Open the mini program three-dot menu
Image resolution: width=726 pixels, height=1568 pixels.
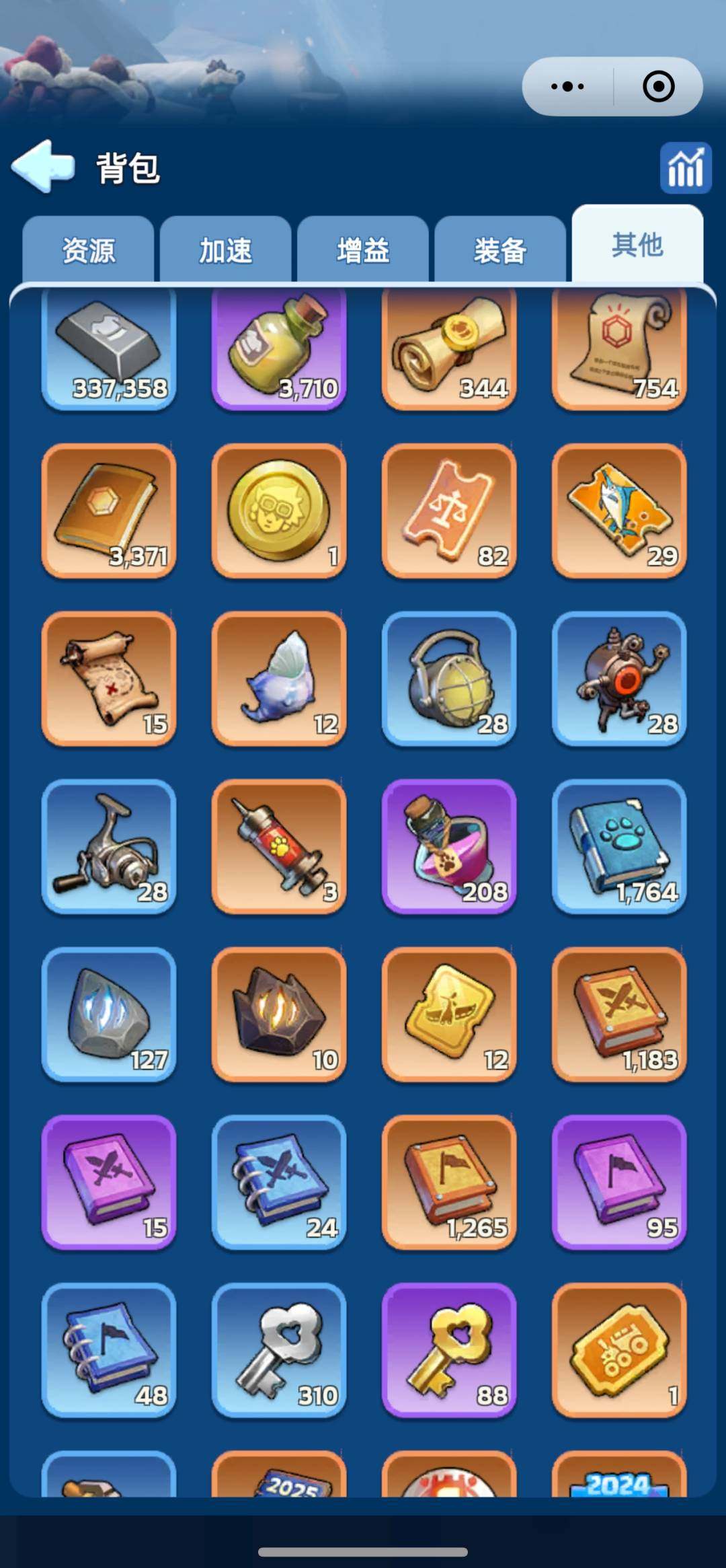(x=567, y=86)
